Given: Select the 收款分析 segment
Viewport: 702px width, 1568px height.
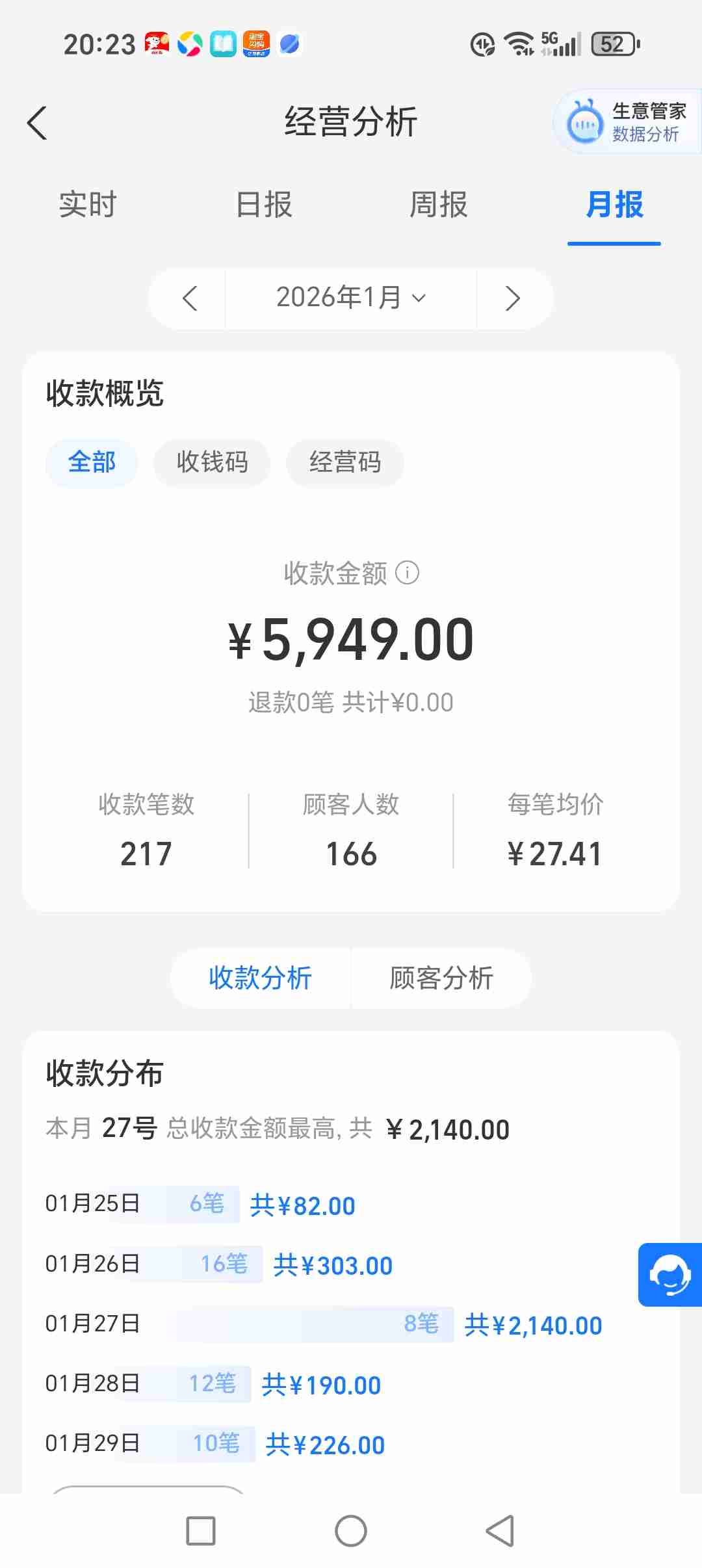Looking at the screenshot, I should (260, 978).
